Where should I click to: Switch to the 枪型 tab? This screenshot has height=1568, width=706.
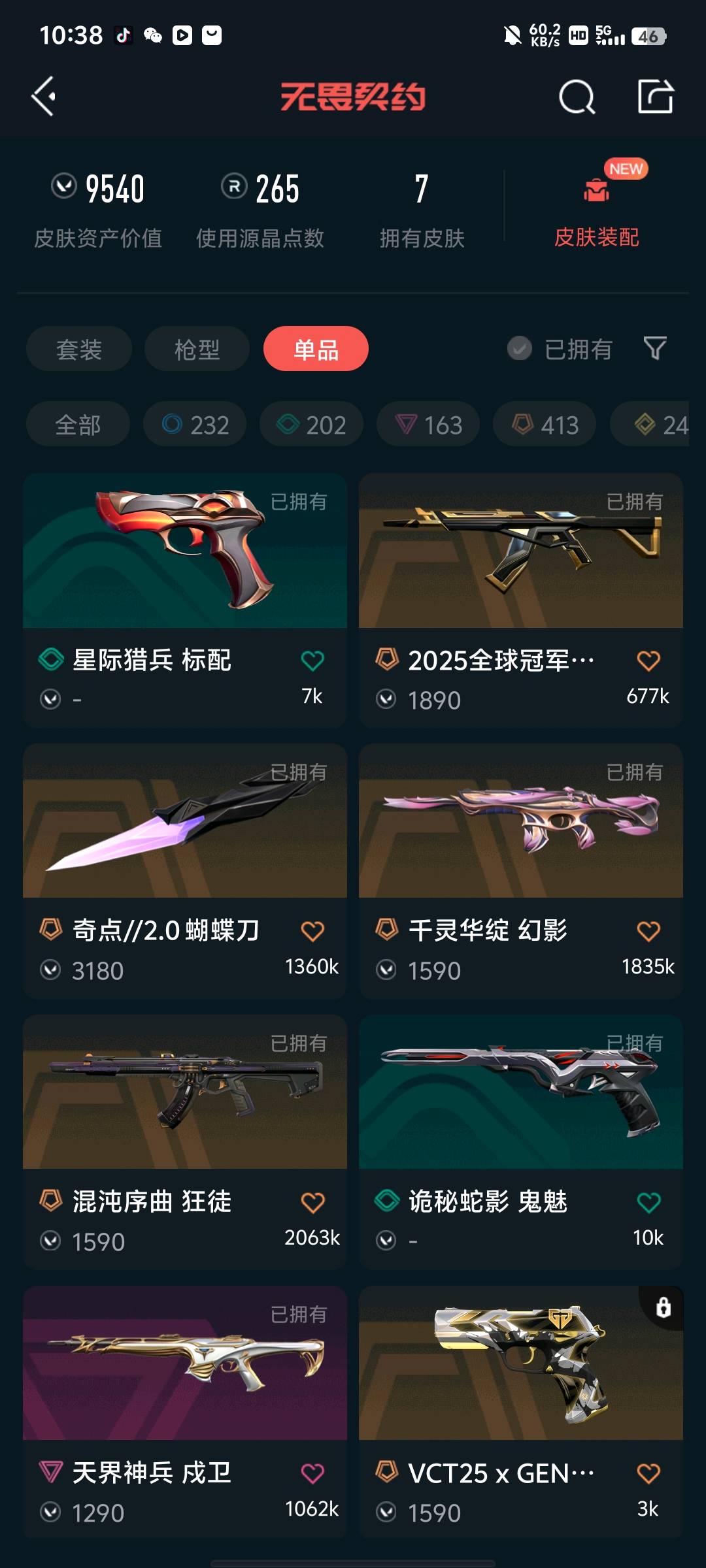[x=197, y=349]
